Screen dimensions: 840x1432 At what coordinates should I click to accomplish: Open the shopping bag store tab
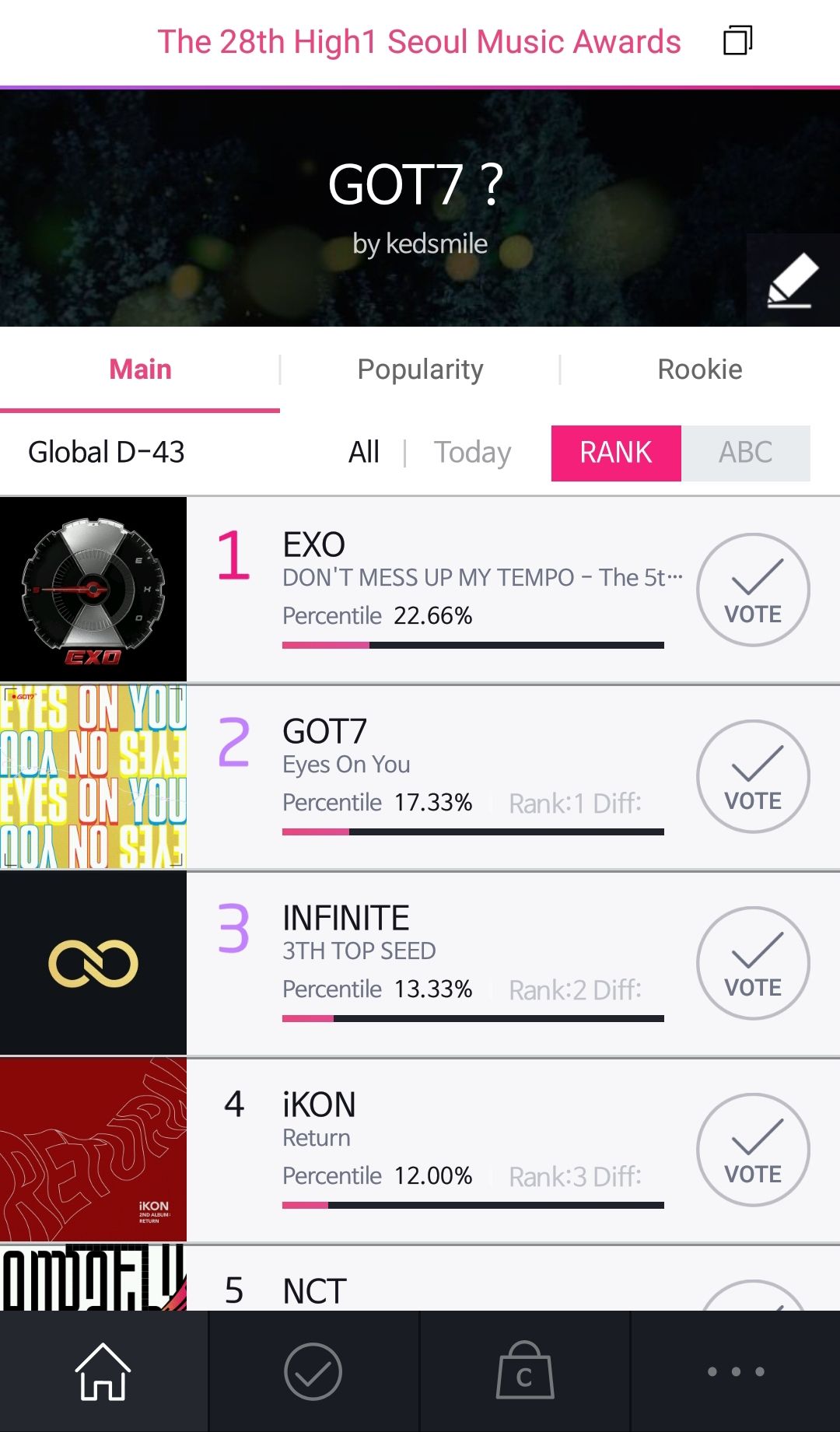coord(525,1371)
